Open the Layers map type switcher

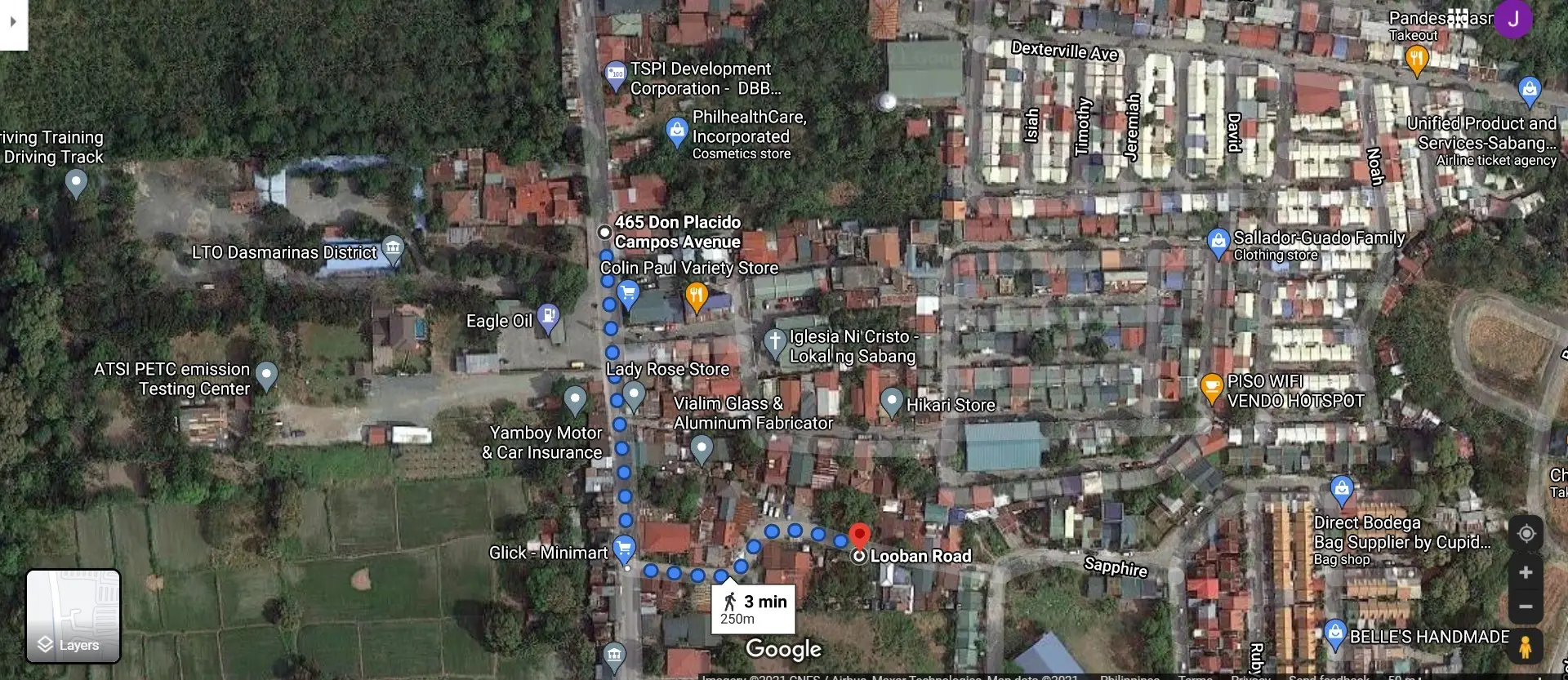pyautogui.click(x=73, y=616)
